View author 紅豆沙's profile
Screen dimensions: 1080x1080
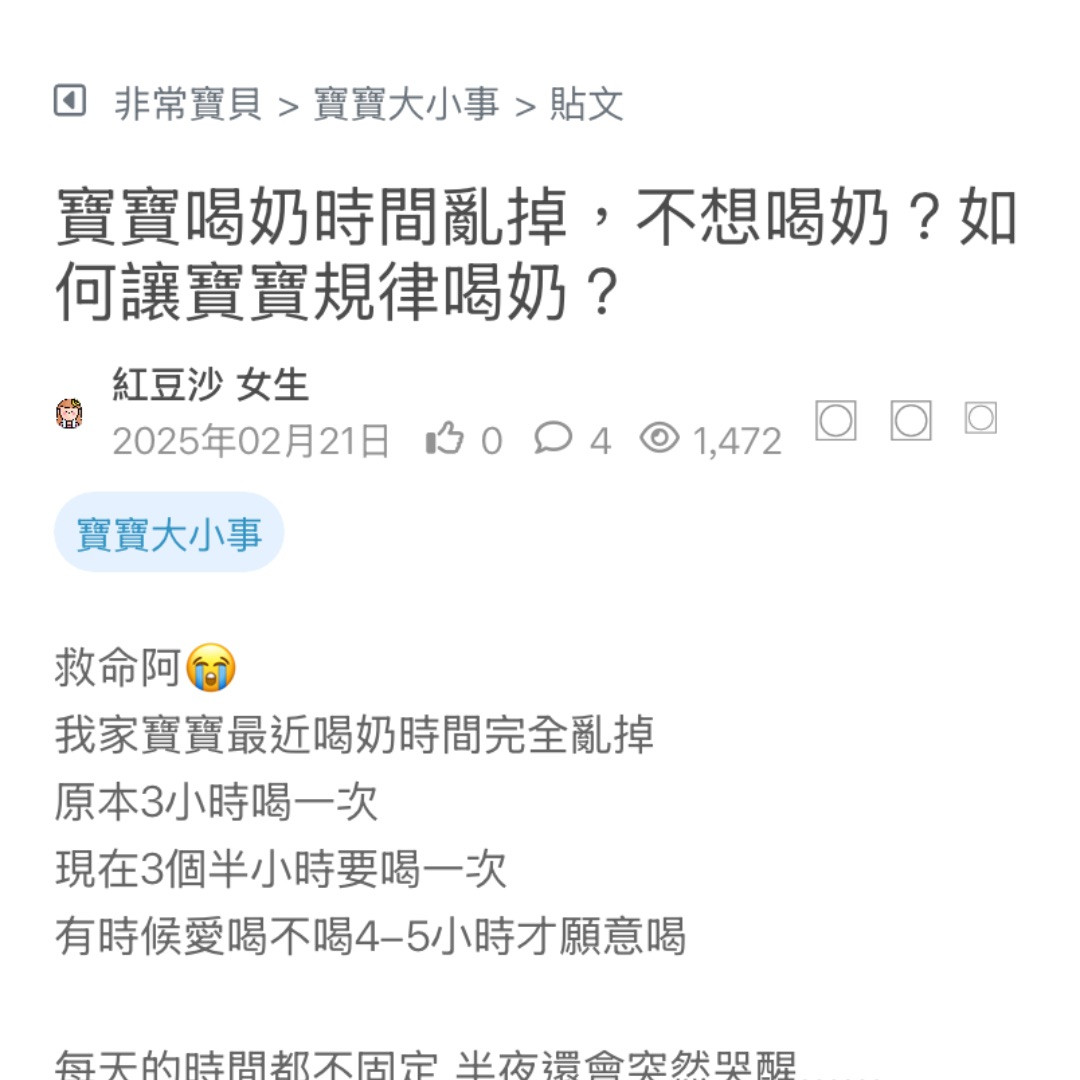pyautogui.click(x=165, y=384)
